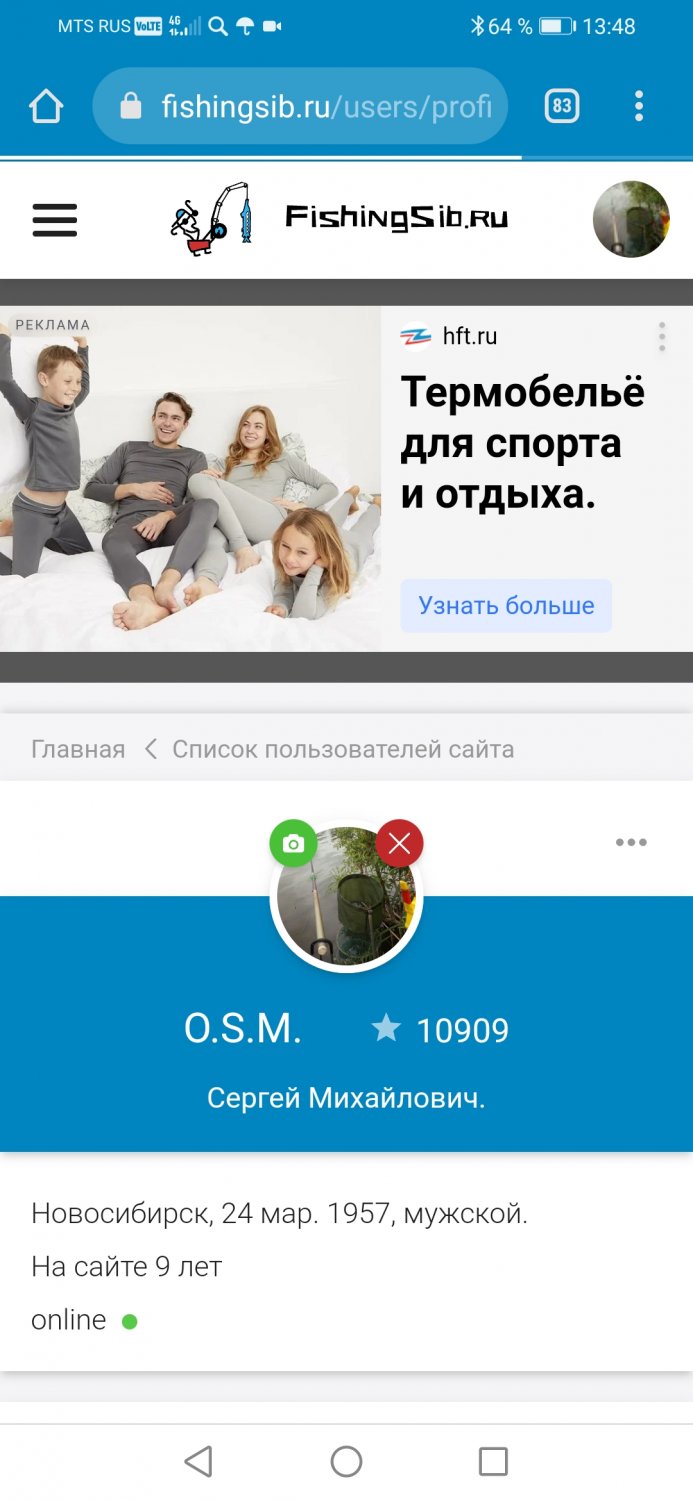Open the ad options dots
This screenshot has height=1500, width=693.
click(662, 337)
